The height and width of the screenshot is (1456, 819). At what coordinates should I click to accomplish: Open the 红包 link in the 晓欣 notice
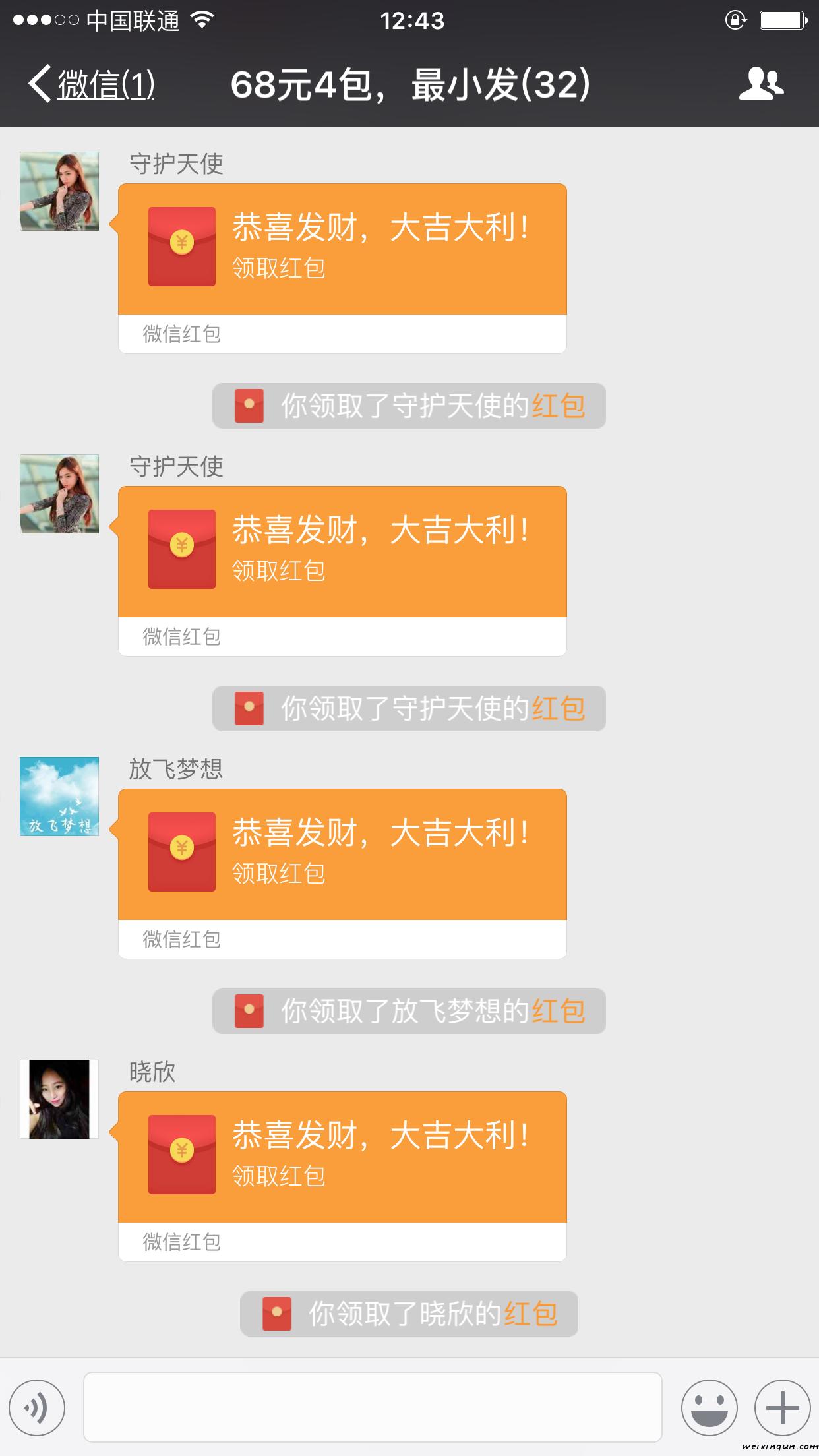coord(530,1314)
